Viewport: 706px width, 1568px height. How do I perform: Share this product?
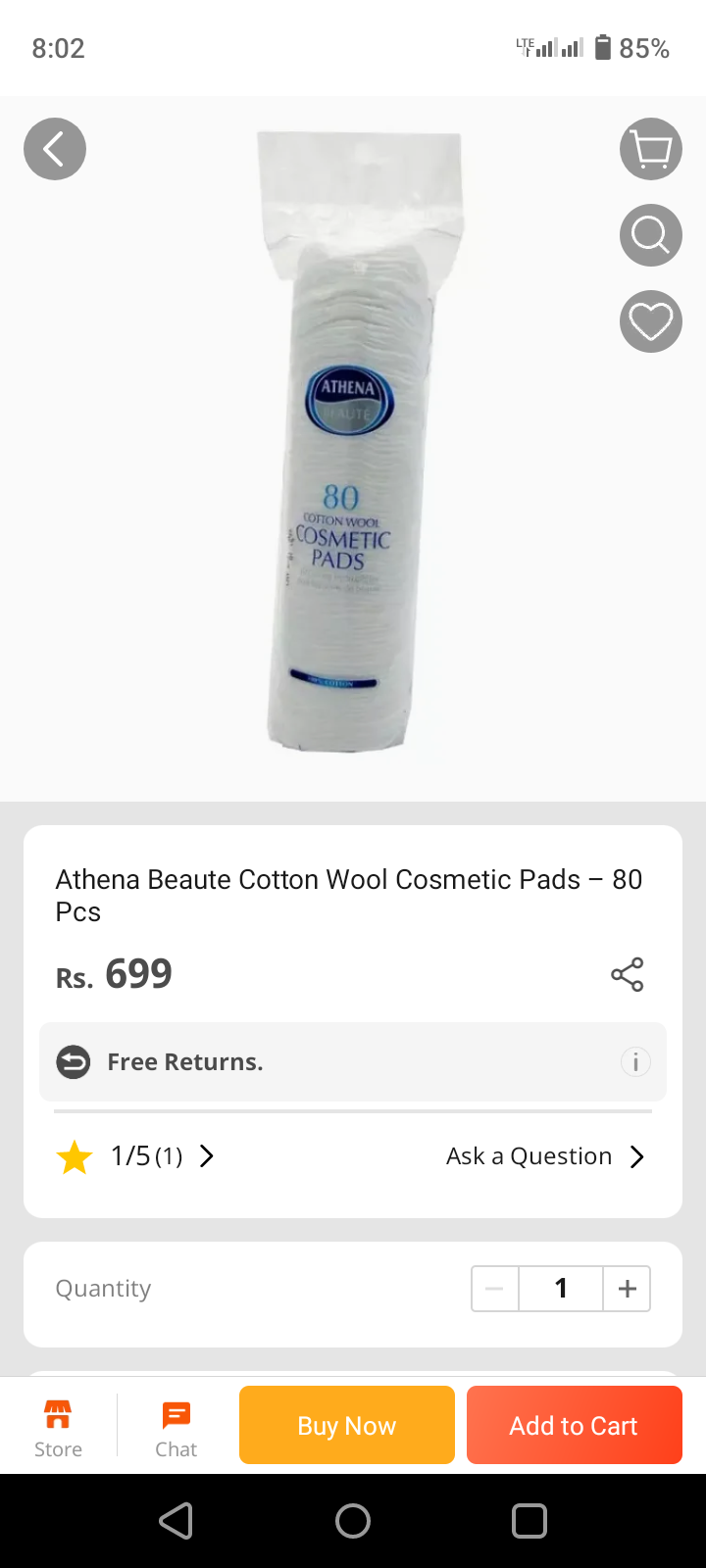627,974
